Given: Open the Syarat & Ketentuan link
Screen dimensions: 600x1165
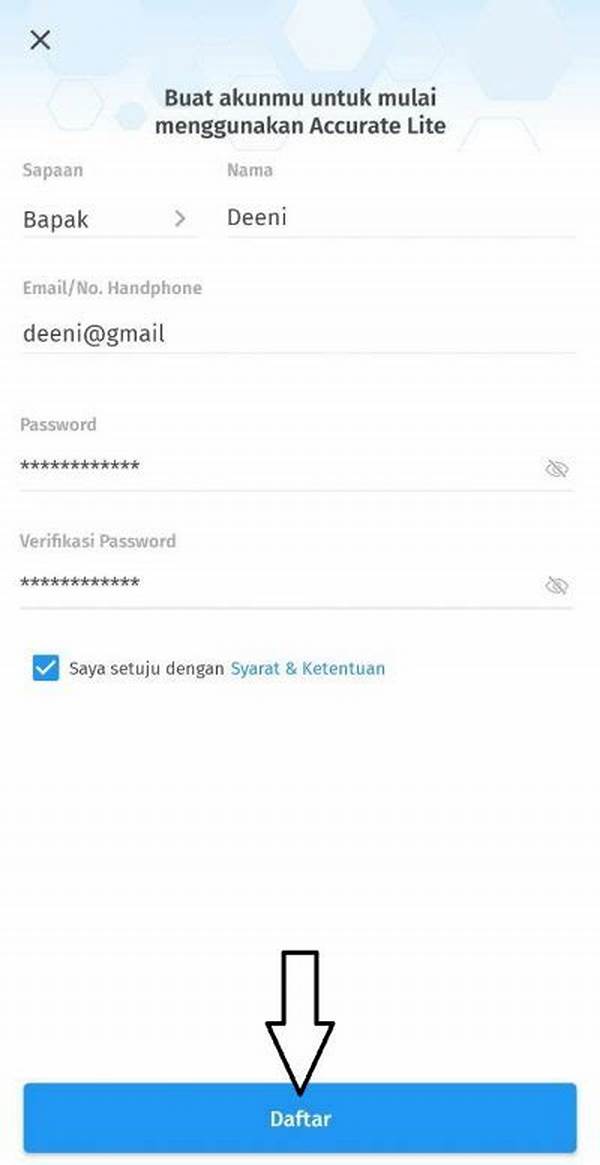Looking at the screenshot, I should click(307, 669).
